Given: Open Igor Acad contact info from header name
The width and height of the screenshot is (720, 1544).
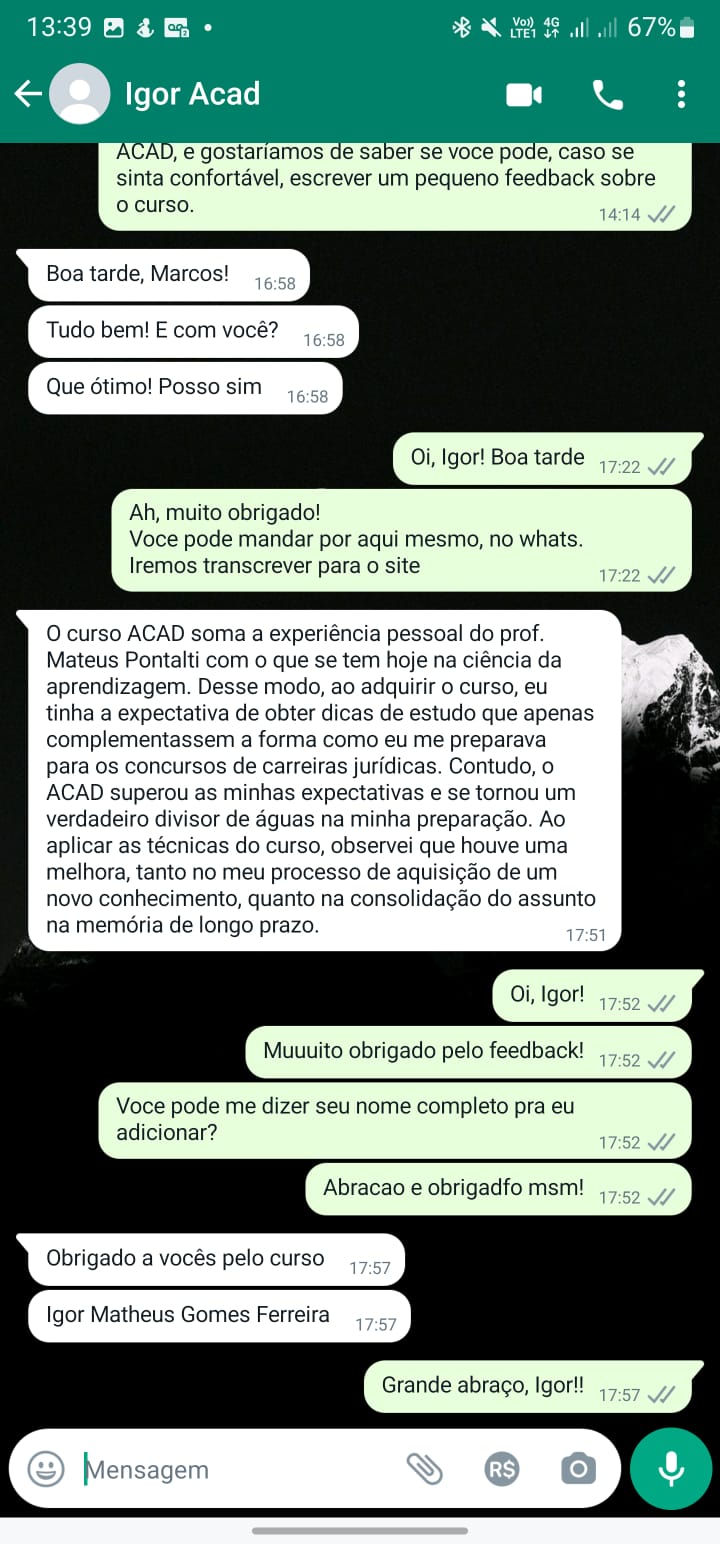Looking at the screenshot, I should 192,94.
